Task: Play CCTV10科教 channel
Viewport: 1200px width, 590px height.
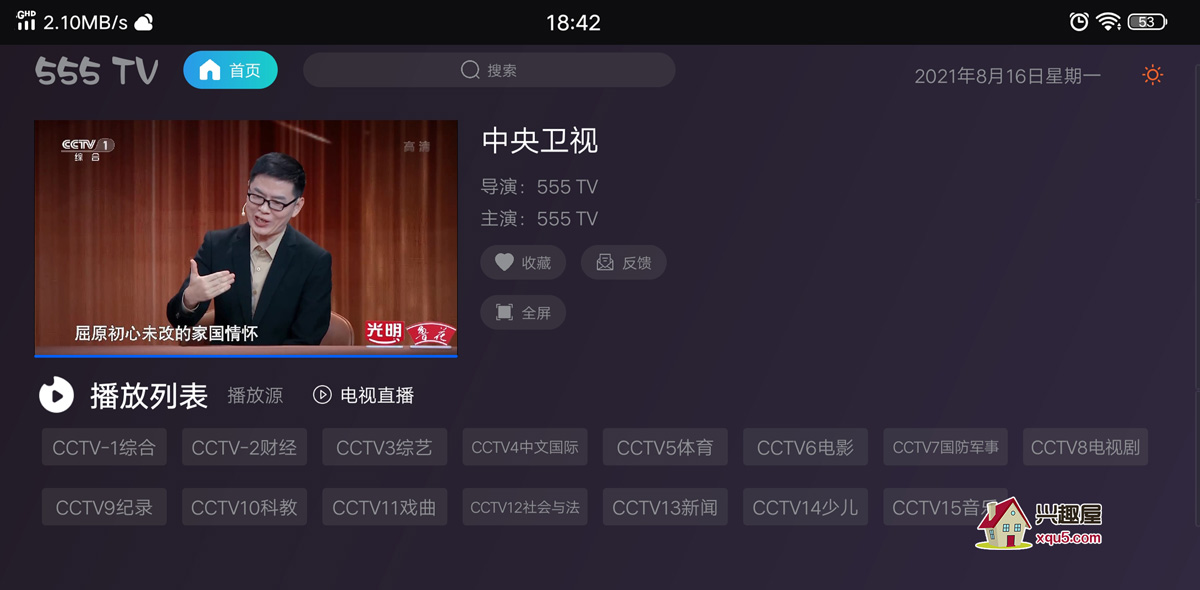Action: tap(244, 507)
